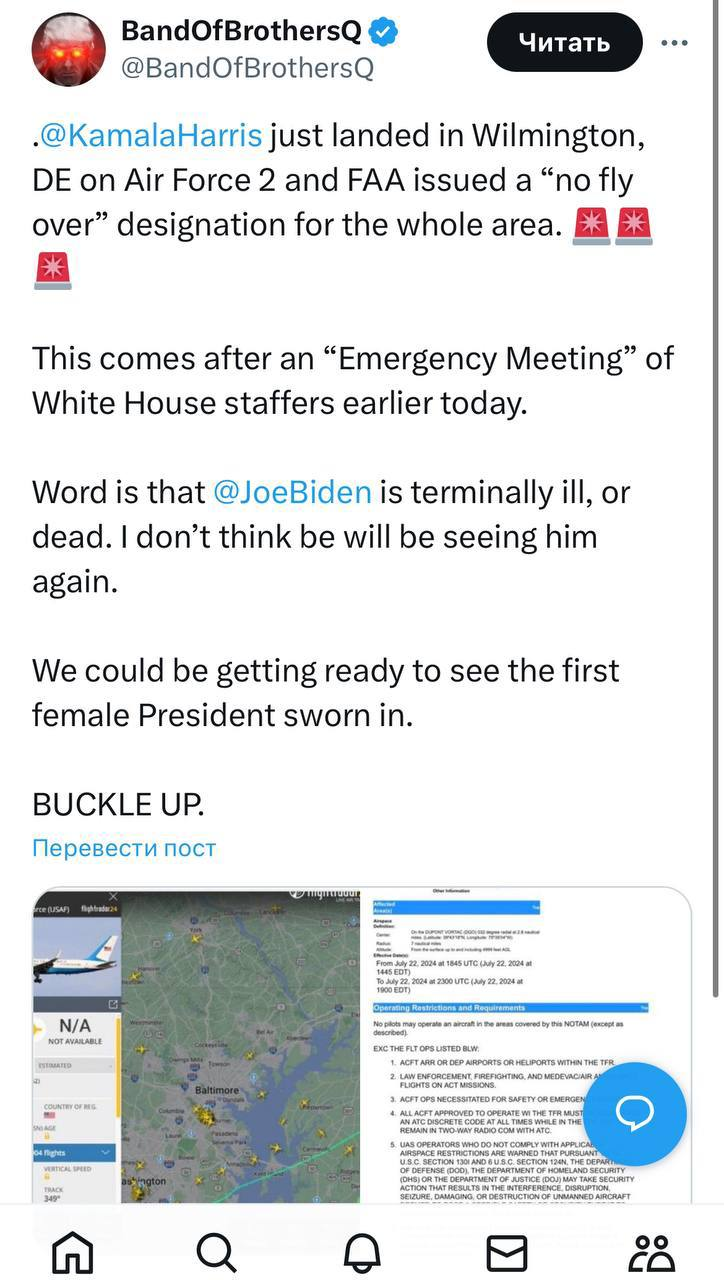Switch to the Communities tab

pos(651,1251)
